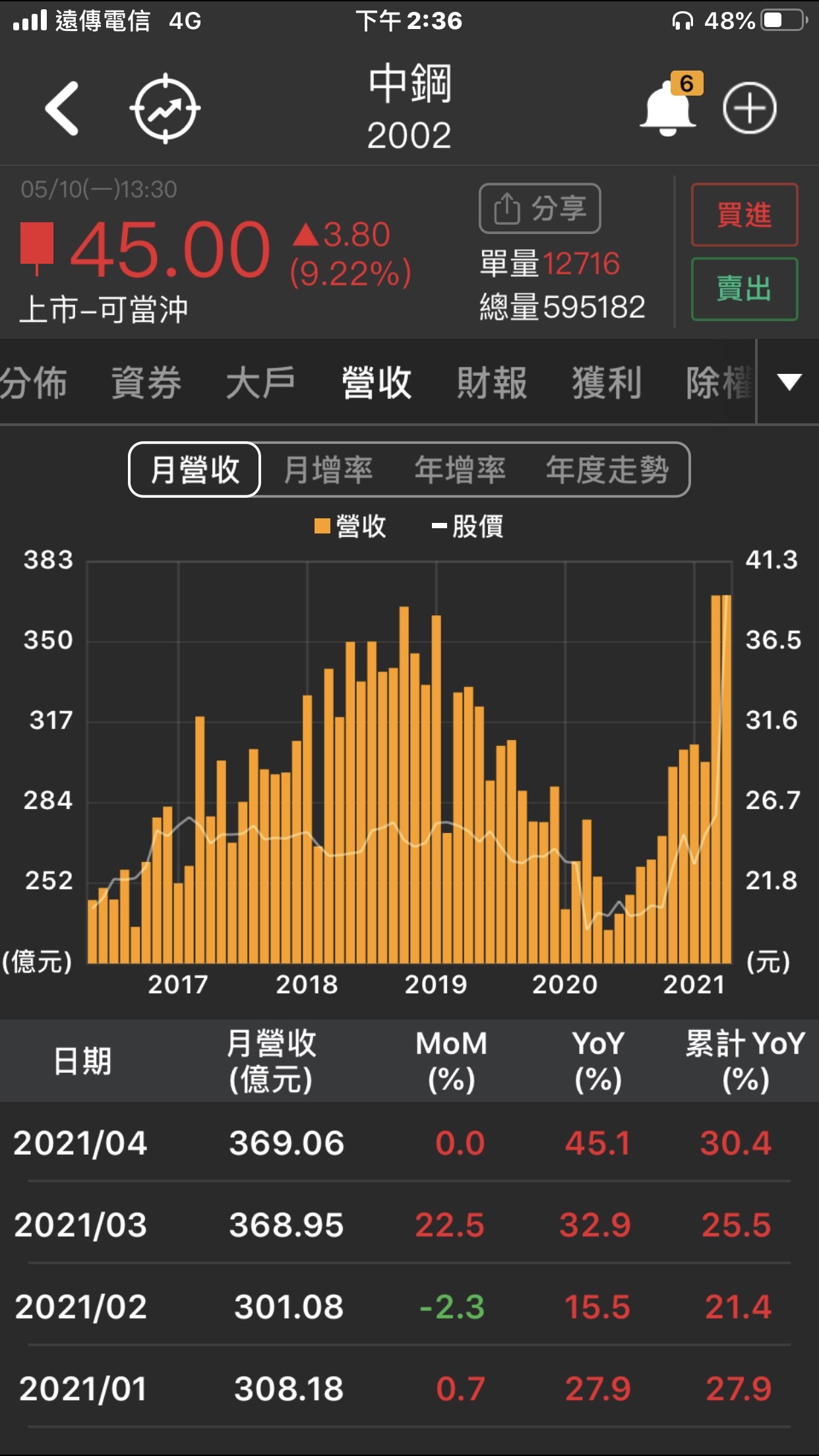Select the 月營收 segment

tap(195, 470)
